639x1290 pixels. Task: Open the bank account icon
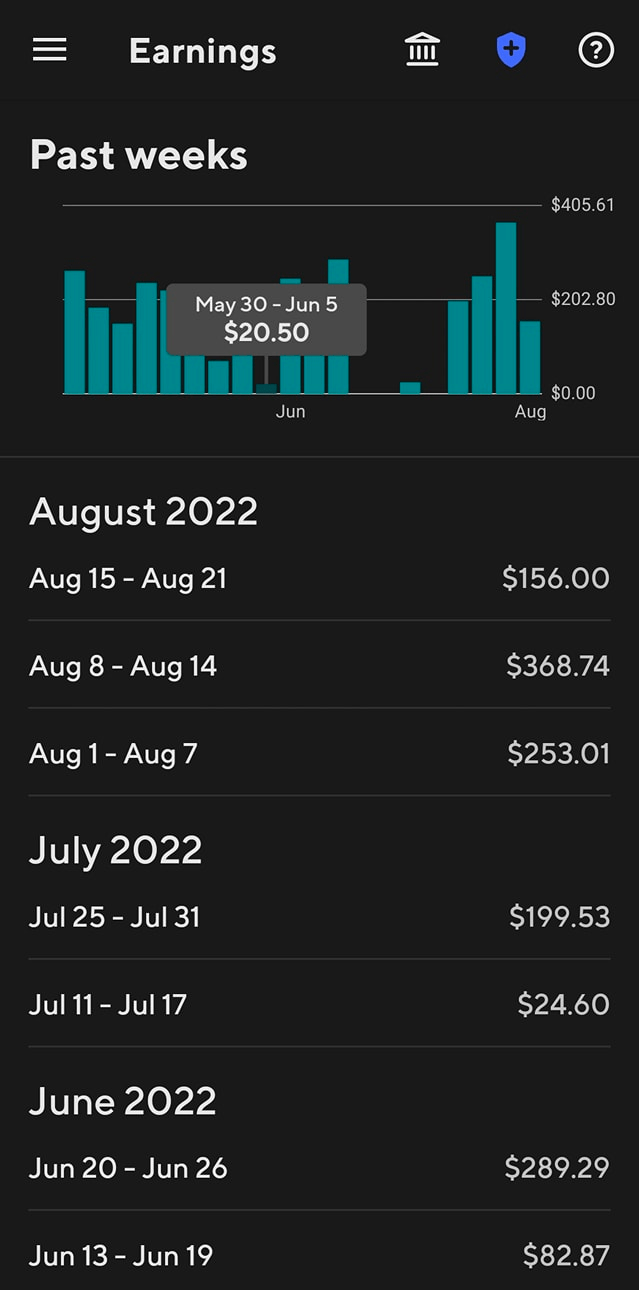tap(422, 50)
